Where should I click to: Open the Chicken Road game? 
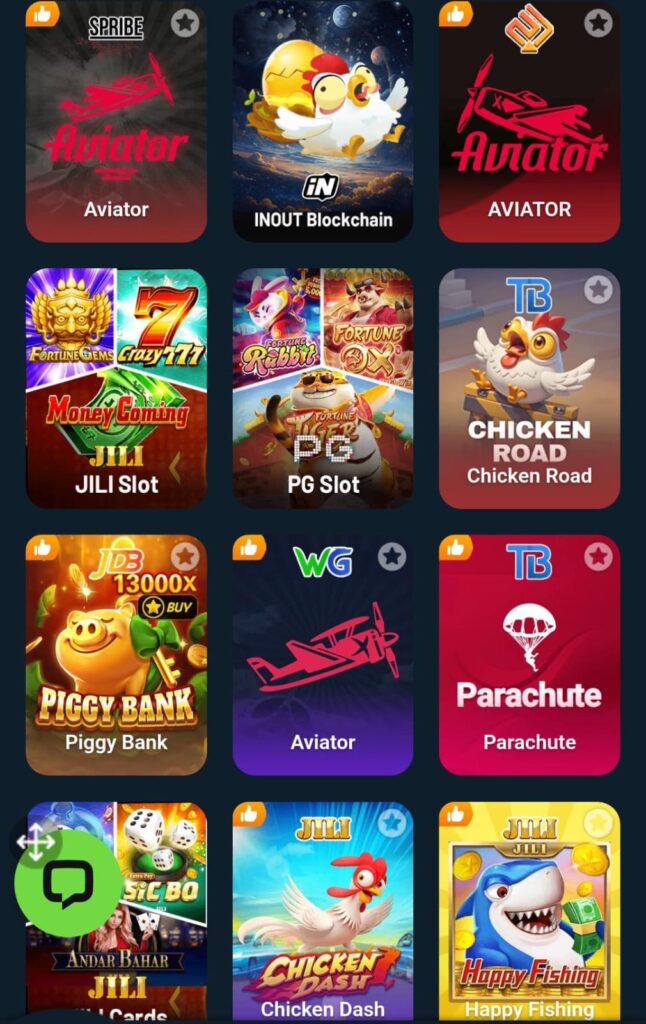[529, 388]
